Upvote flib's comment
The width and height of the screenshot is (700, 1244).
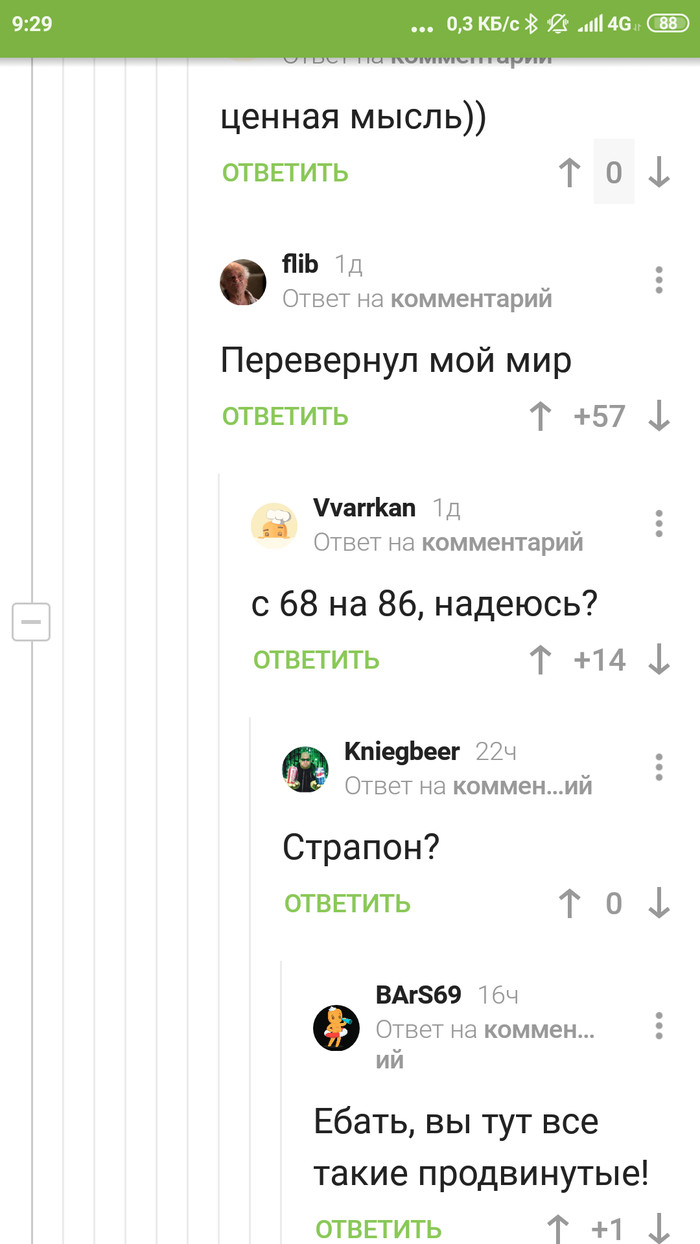(x=540, y=416)
